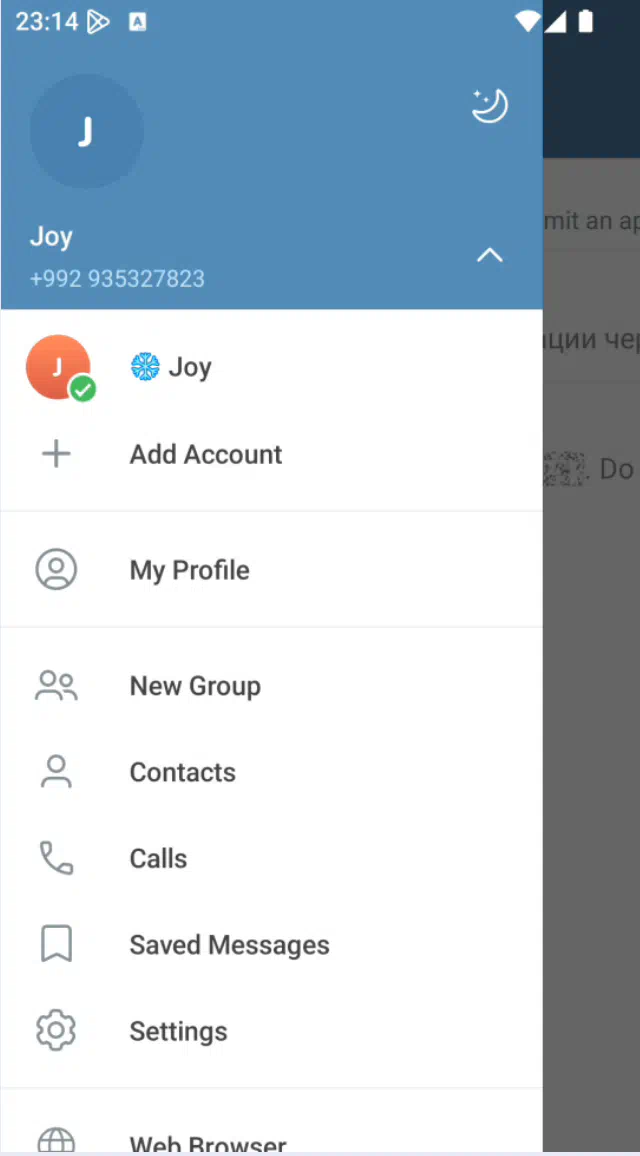Tap the large J profile avatar
Image resolution: width=640 pixels, height=1156 pixels.
(86, 131)
